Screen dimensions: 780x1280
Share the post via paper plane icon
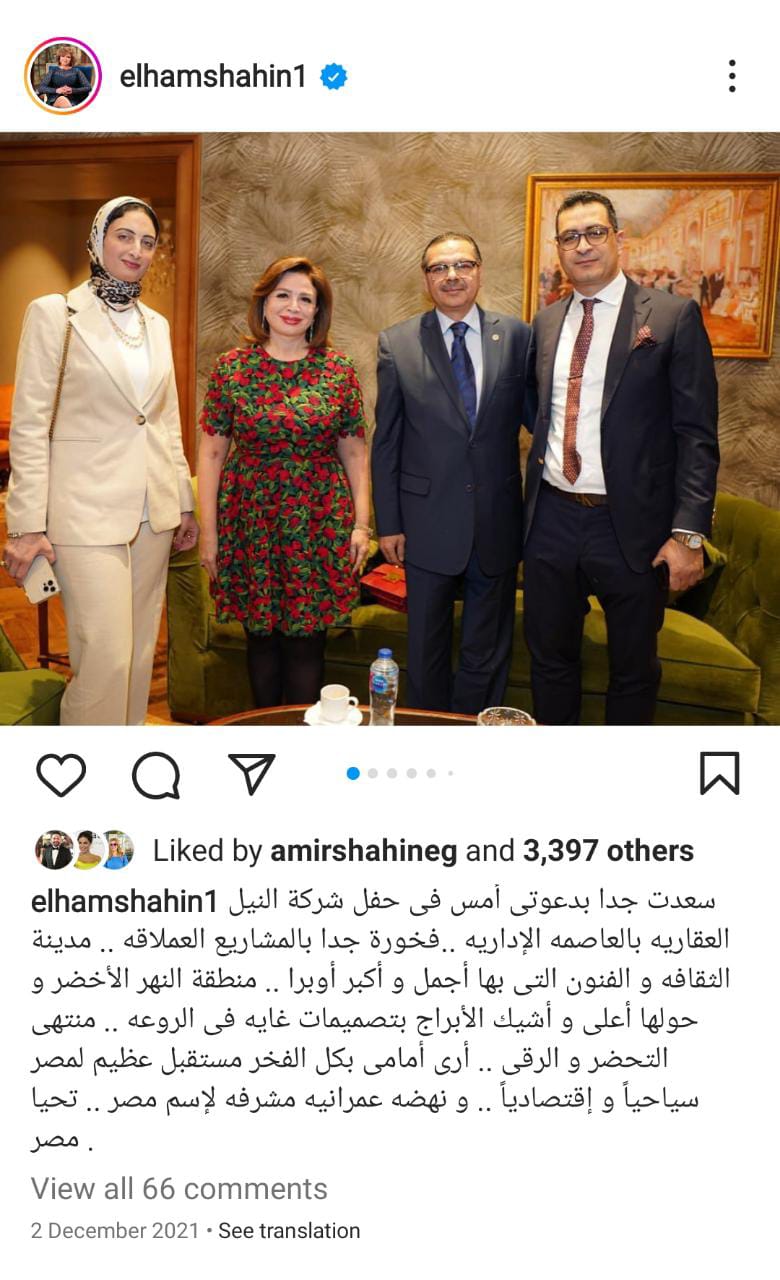tap(251, 775)
